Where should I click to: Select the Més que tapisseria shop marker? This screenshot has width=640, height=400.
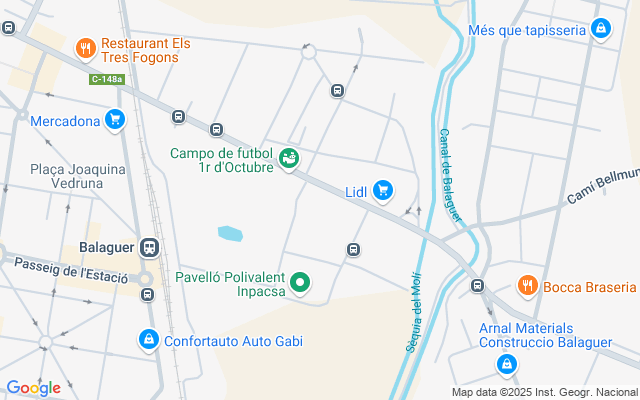point(600,29)
